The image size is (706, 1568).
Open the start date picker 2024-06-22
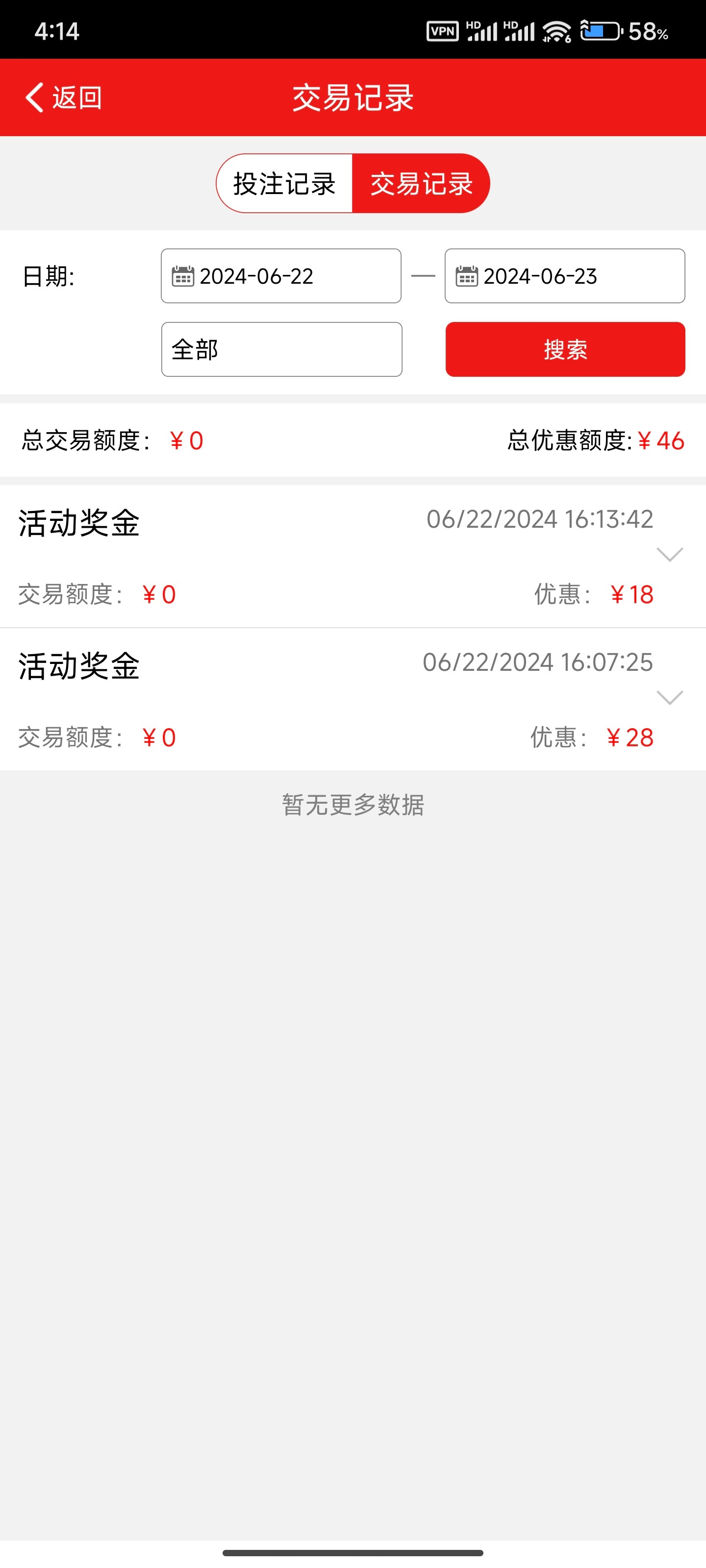pyautogui.click(x=281, y=276)
